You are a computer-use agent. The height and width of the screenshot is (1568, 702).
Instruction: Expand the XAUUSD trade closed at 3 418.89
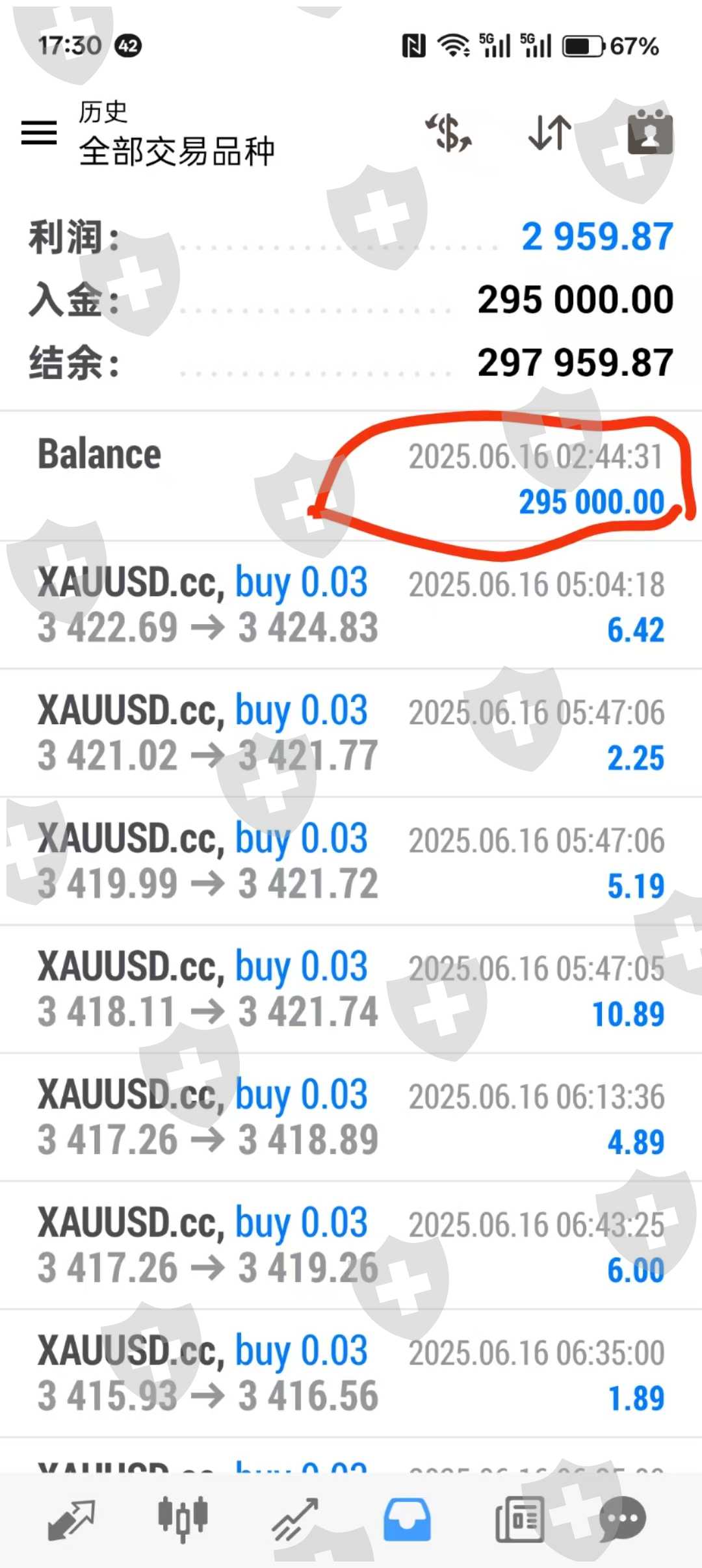351,1117
